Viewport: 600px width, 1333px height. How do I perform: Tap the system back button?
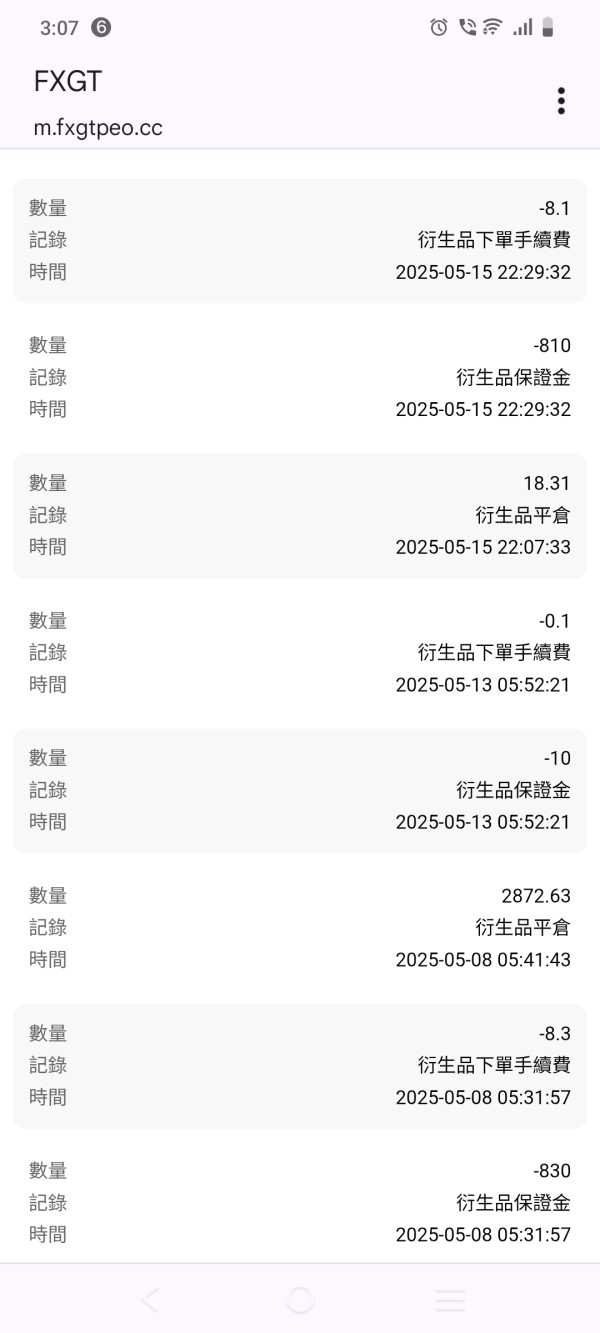coord(150,1300)
